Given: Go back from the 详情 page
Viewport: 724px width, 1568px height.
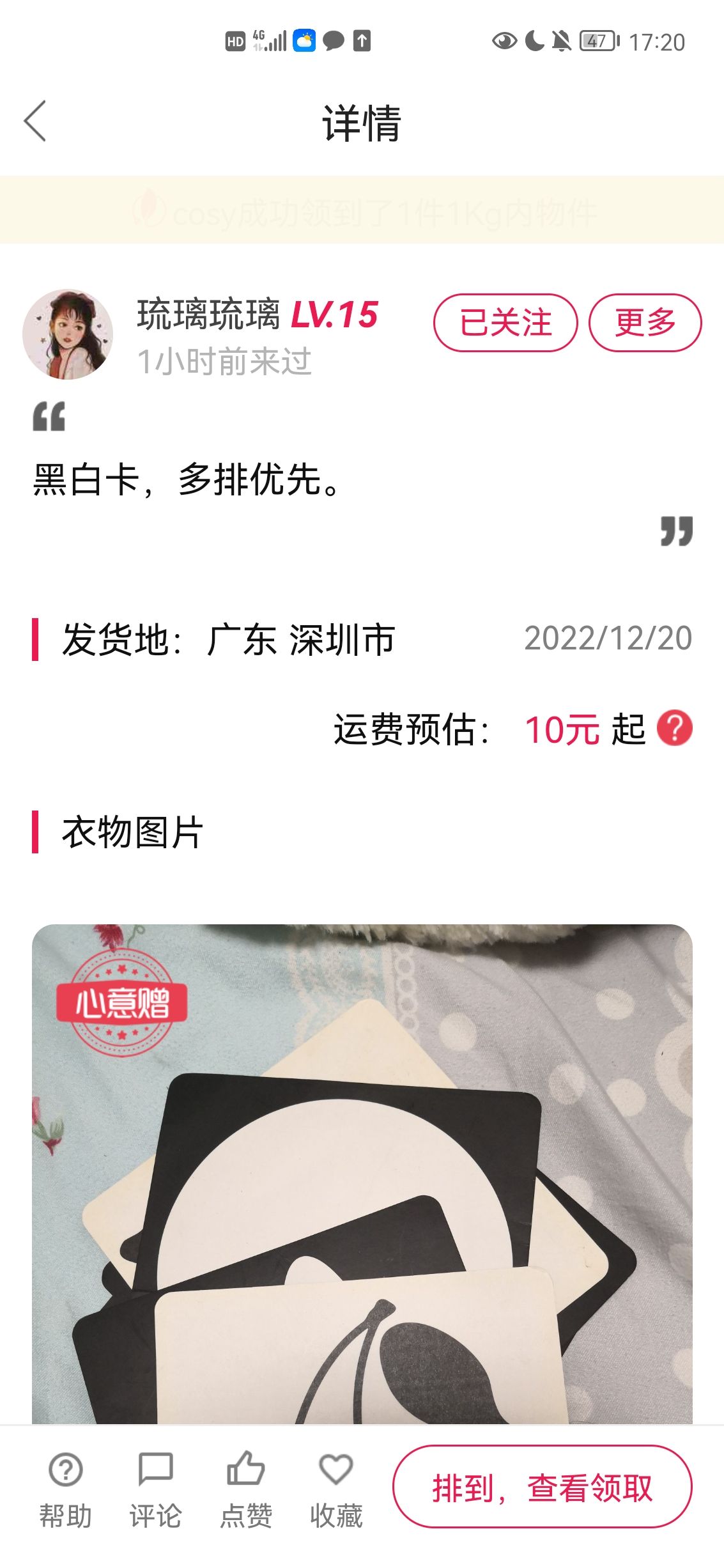Looking at the screenshot, I should pyautogui.click(x=35, y=121).
